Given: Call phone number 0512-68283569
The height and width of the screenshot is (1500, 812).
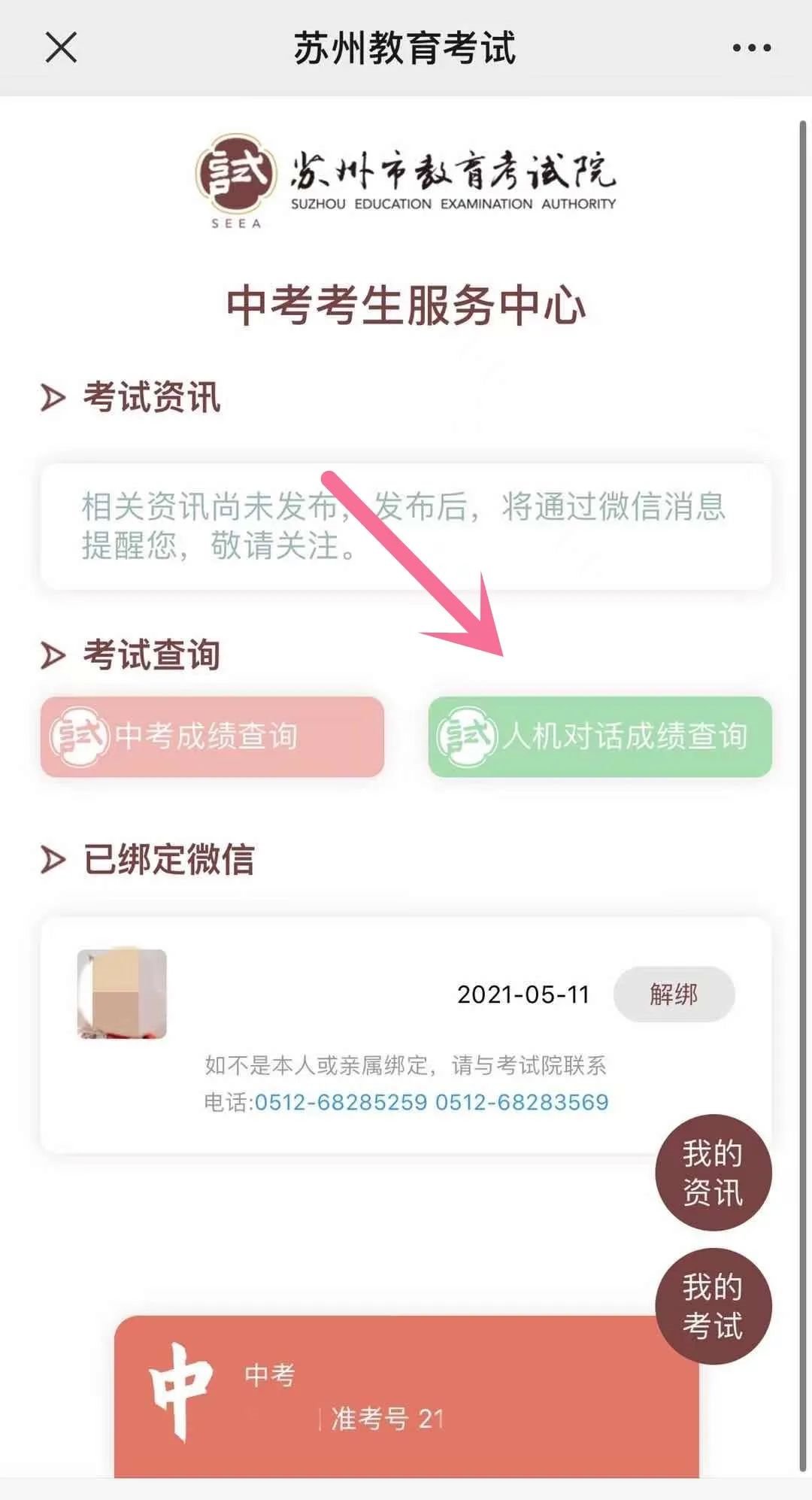Looking at the screenshot, I should coord(522,1103).
